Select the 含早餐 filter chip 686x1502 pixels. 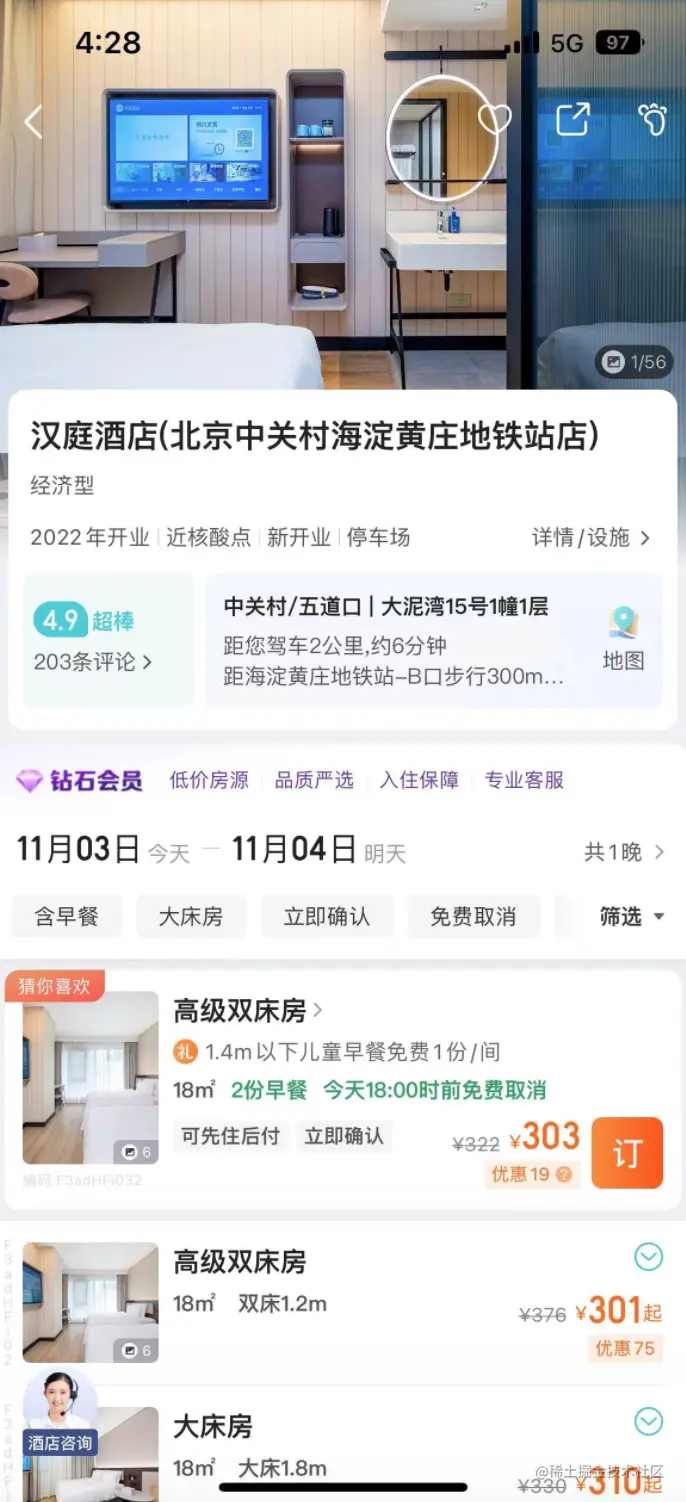[66, 917]
